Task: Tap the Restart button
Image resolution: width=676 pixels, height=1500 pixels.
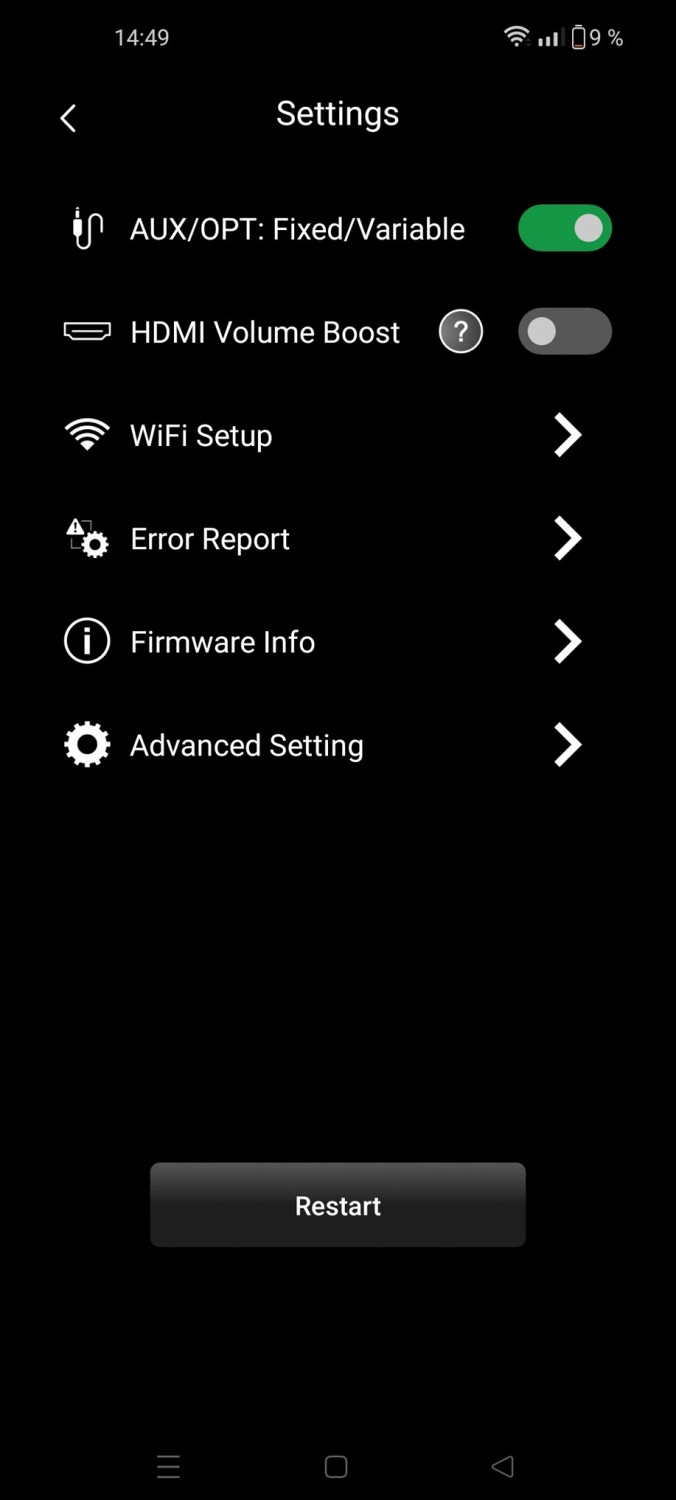Action: pyautogui.click(x=338, y=1205)
